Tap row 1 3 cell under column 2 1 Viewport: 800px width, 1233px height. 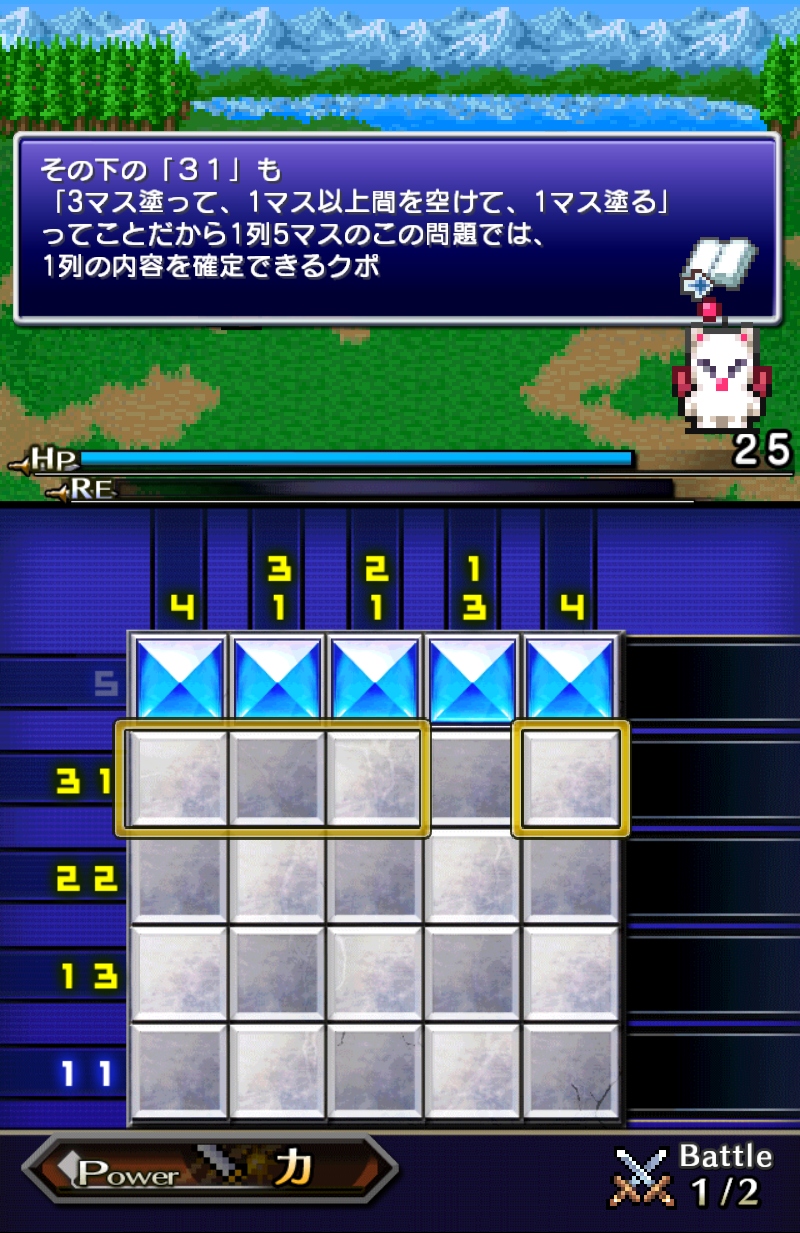[x=376, y=975]
